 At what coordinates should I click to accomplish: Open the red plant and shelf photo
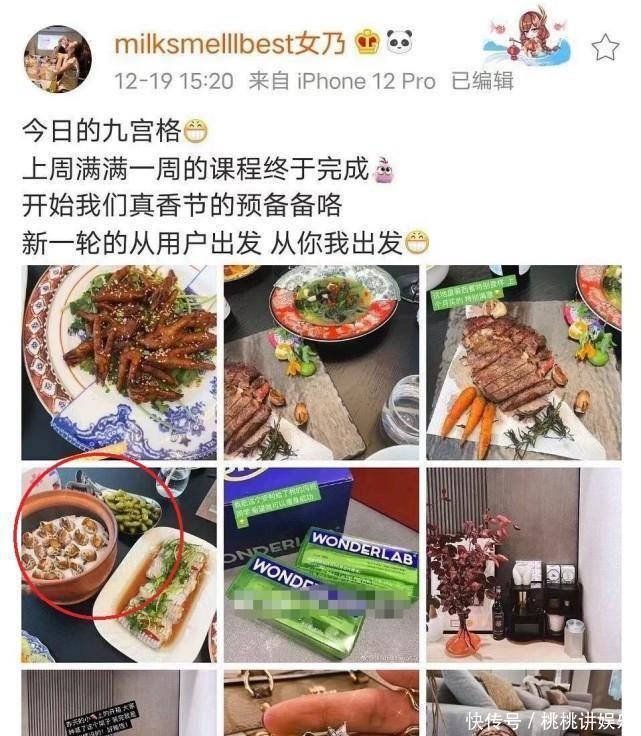coord(522,565)
